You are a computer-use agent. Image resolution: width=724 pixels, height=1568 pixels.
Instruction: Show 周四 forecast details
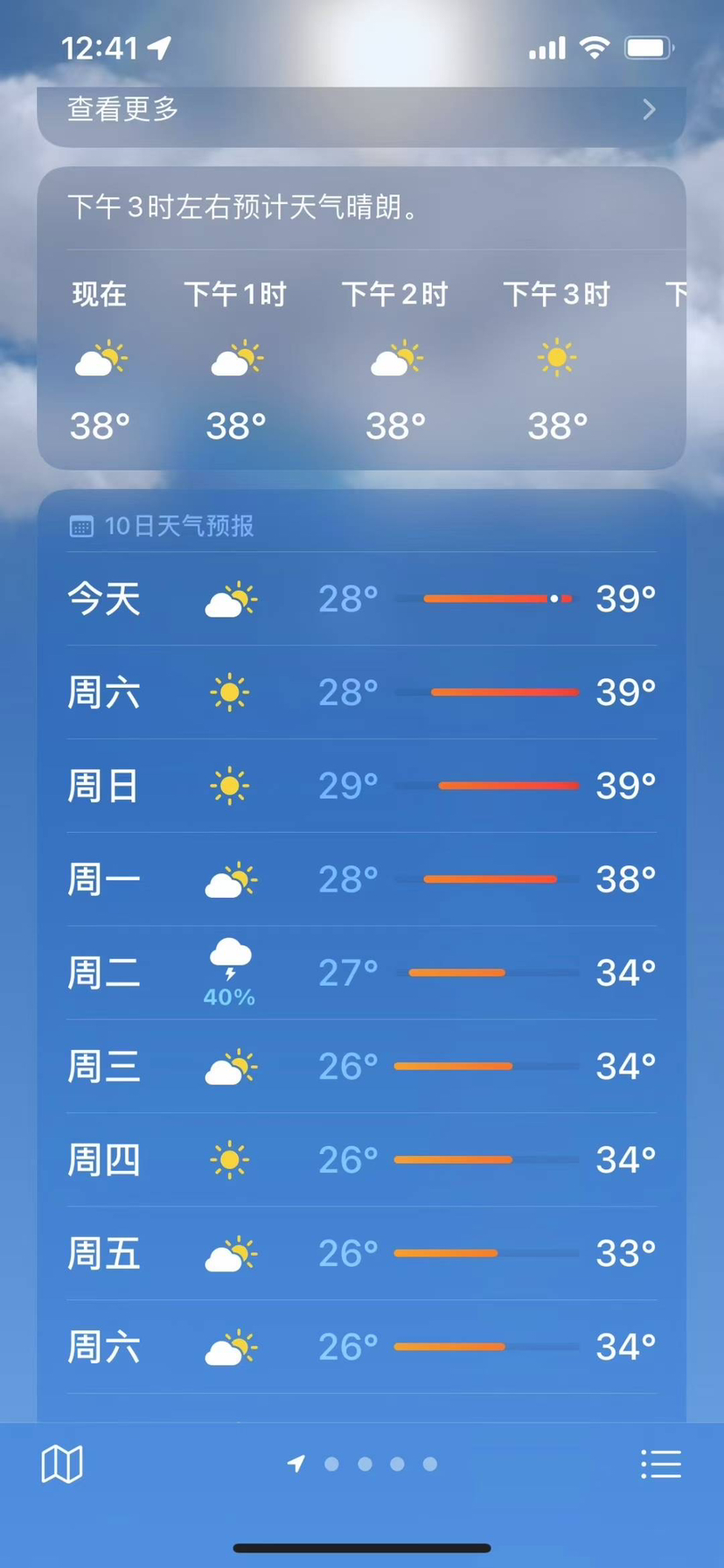point(361,1160)
